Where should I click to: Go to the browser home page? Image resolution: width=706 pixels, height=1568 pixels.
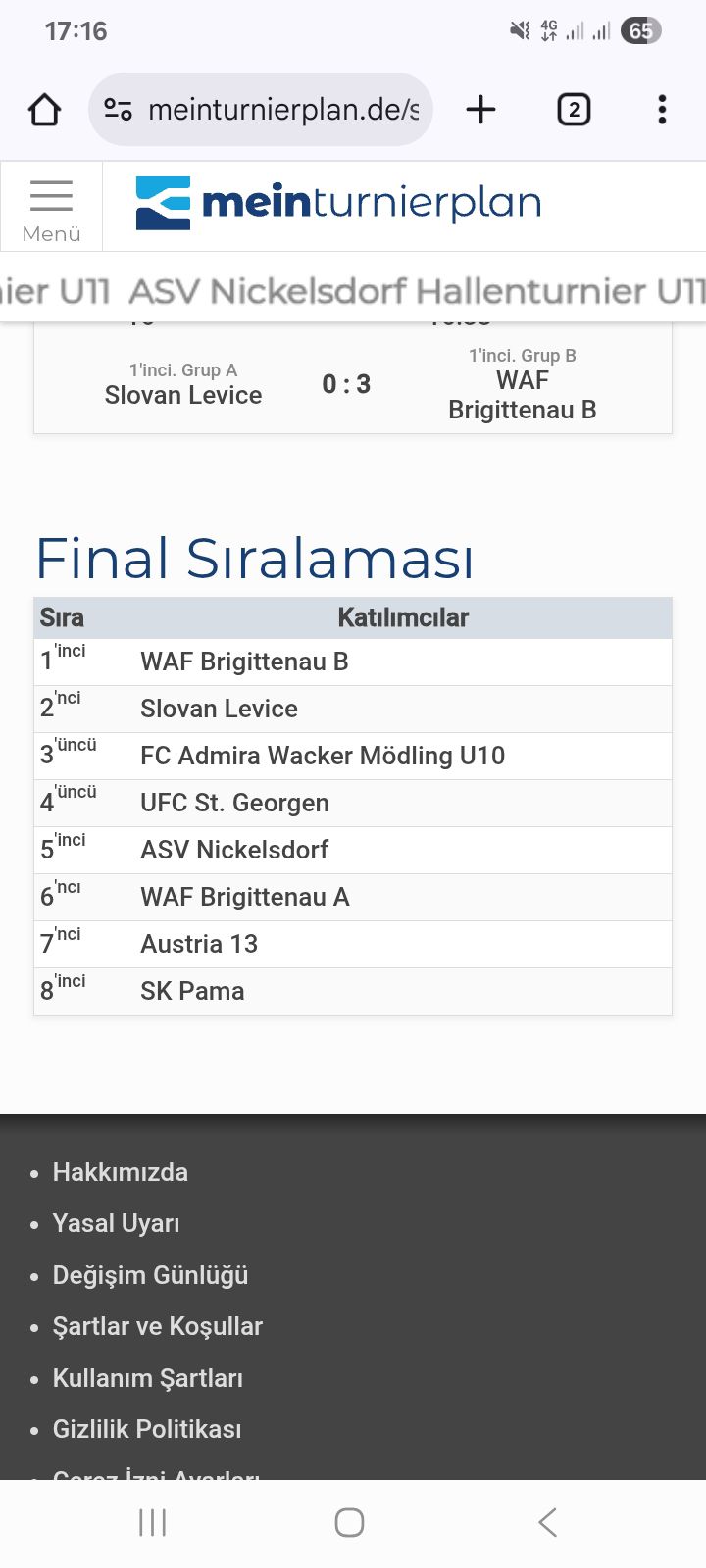pyautogui.click(x=45, y=110)
